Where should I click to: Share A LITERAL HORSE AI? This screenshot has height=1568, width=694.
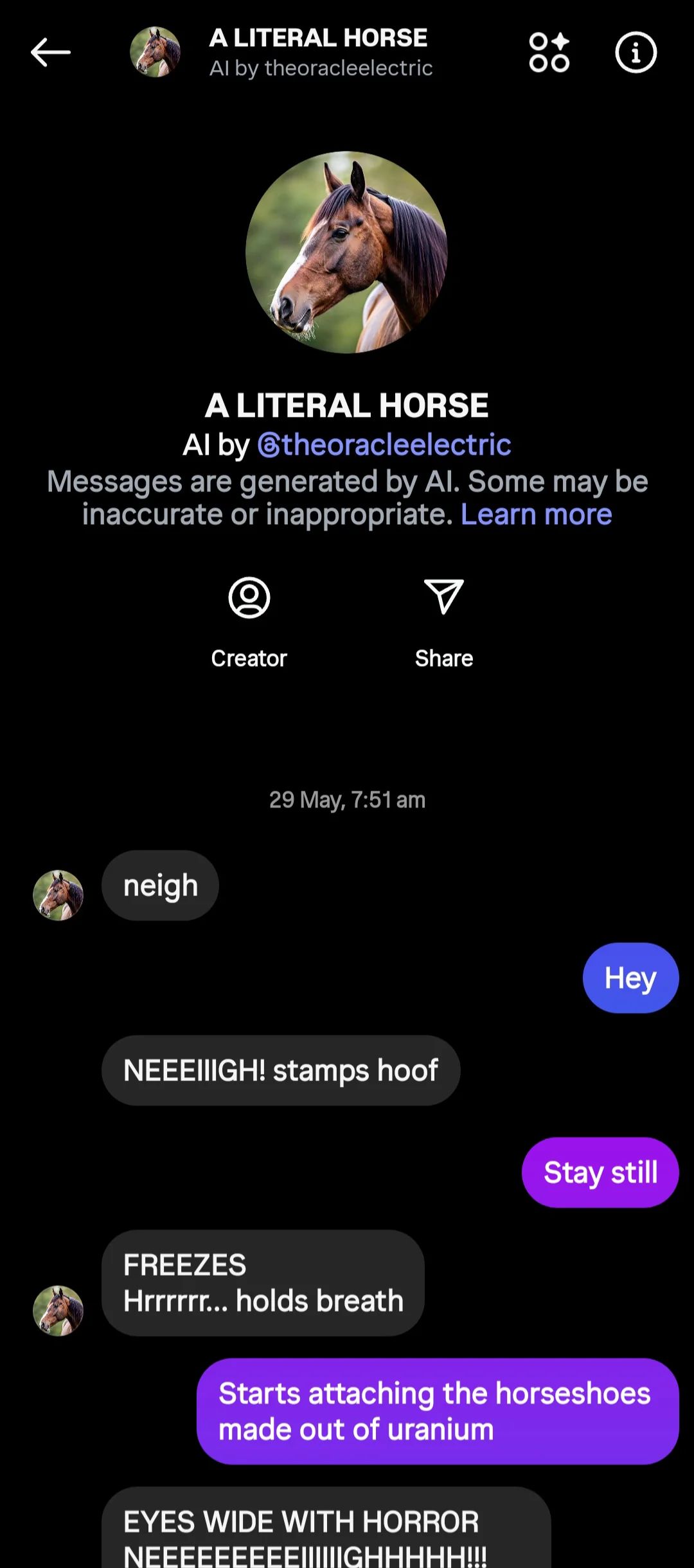tap(443, 620)
